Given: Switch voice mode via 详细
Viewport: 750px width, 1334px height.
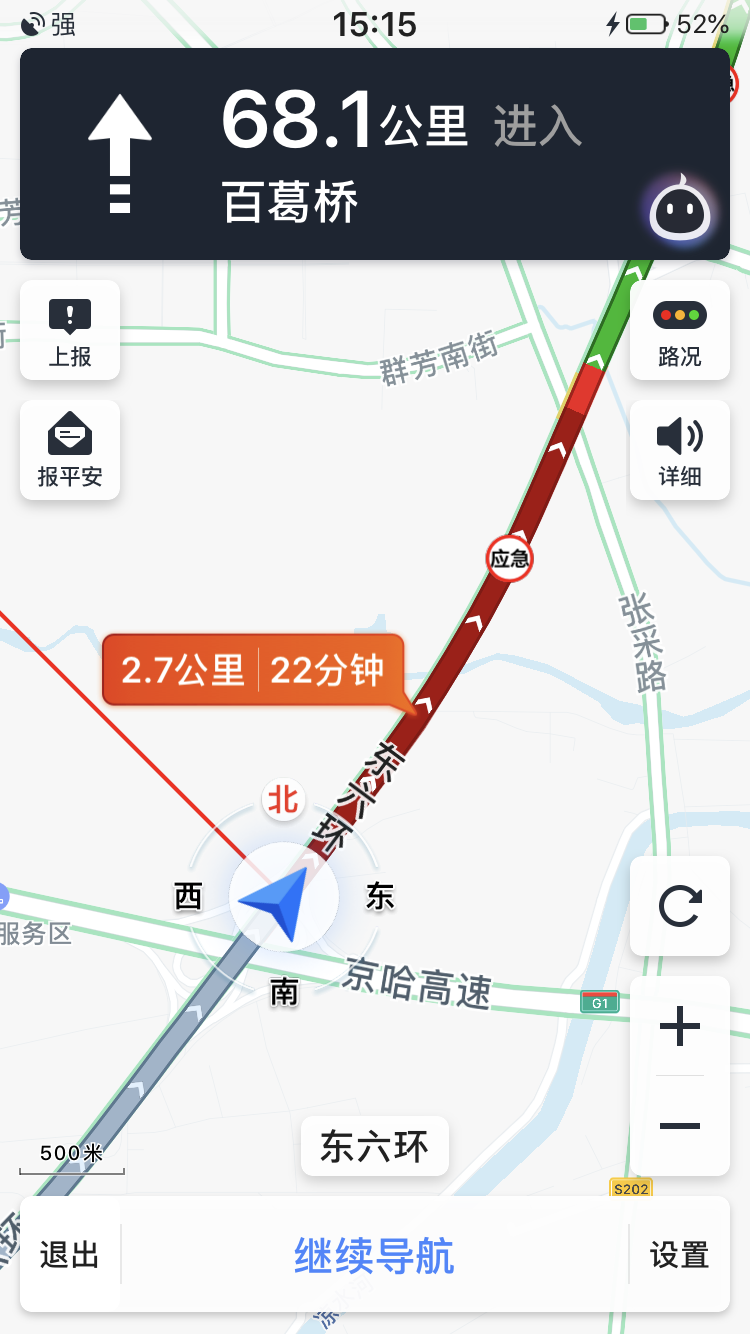Looking at the screenshot, I should pyautogui.click(x=680, y=450).
